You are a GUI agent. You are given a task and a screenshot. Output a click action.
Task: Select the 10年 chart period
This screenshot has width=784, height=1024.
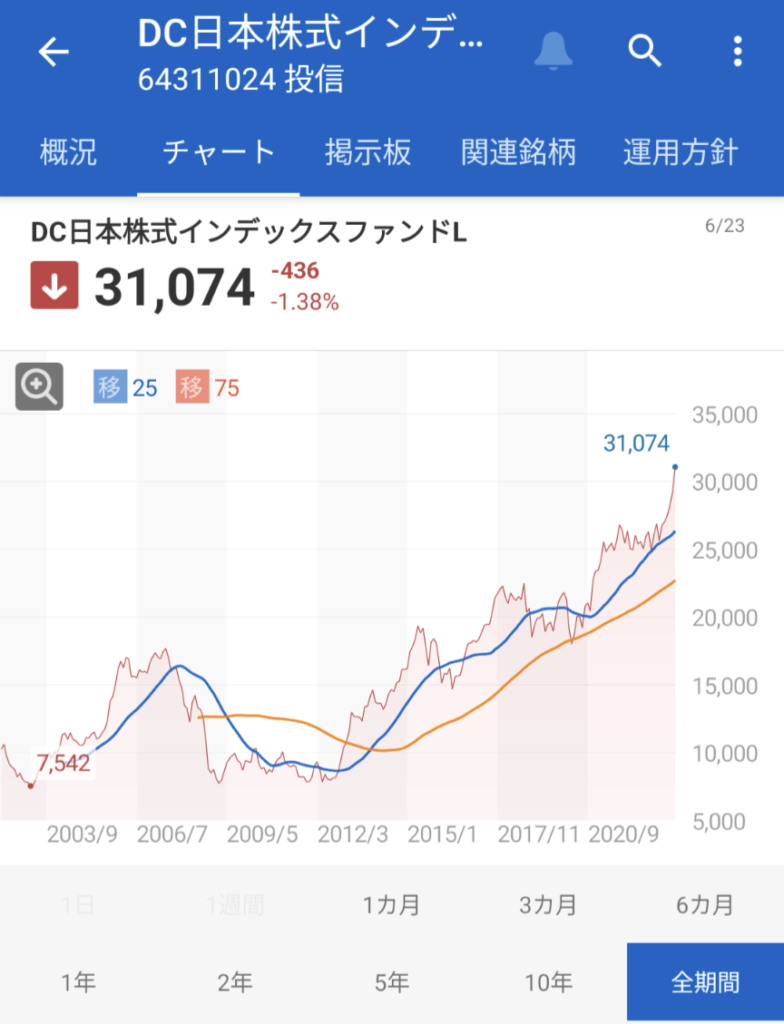548,982
